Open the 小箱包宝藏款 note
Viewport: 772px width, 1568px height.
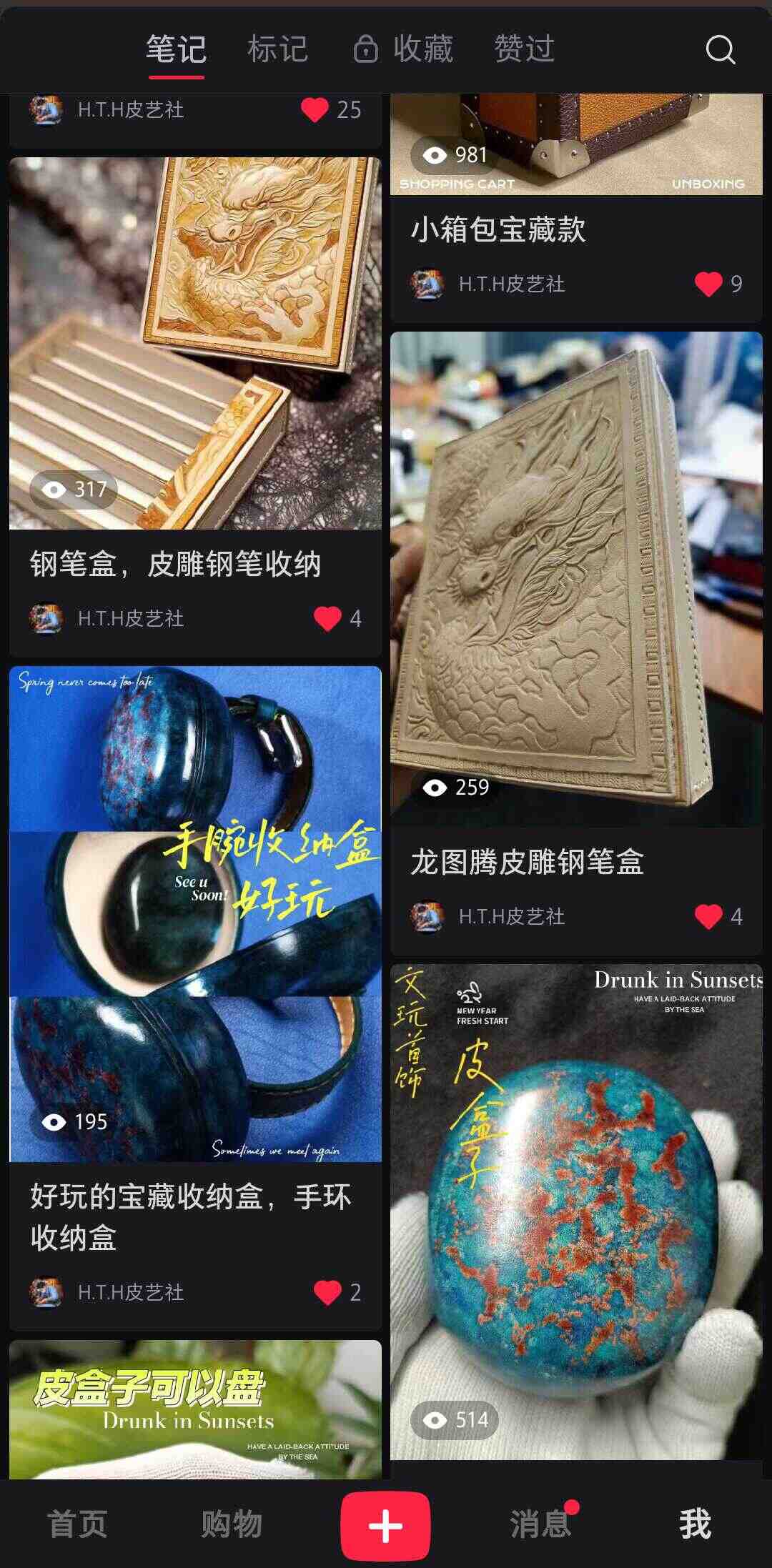click(x=576, y=207)
